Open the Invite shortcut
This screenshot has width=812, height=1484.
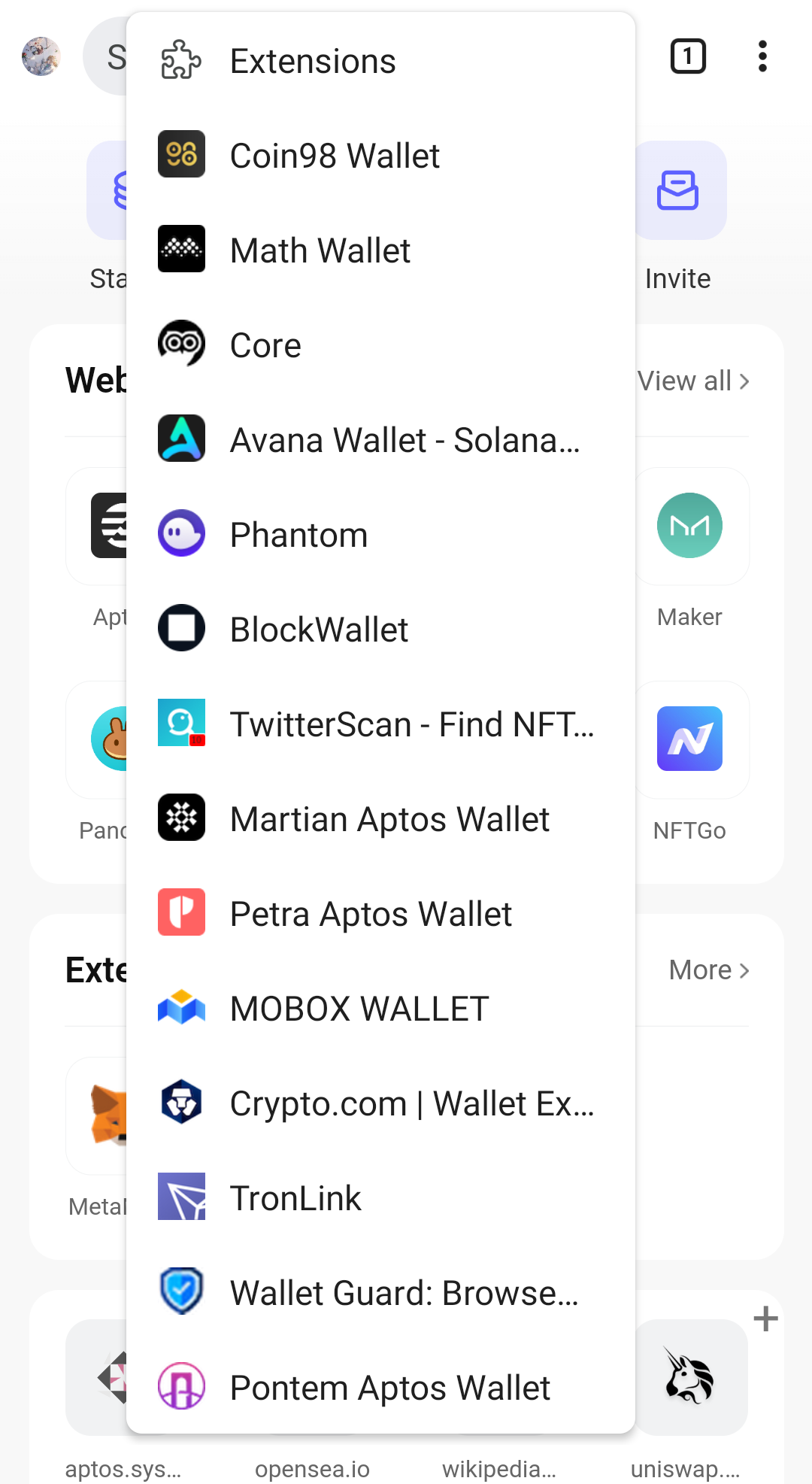pos(678,191)
